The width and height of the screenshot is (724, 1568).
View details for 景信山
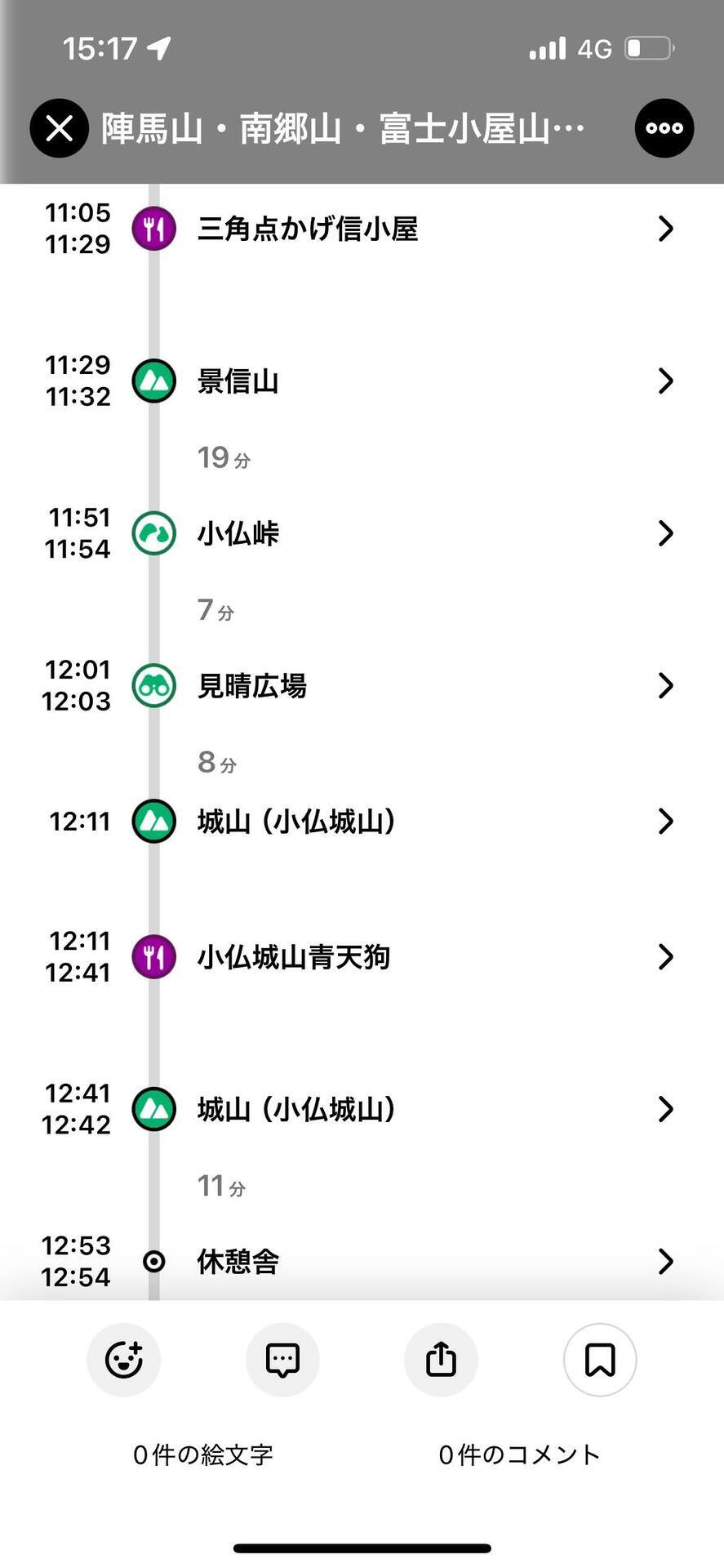[362, 381]
